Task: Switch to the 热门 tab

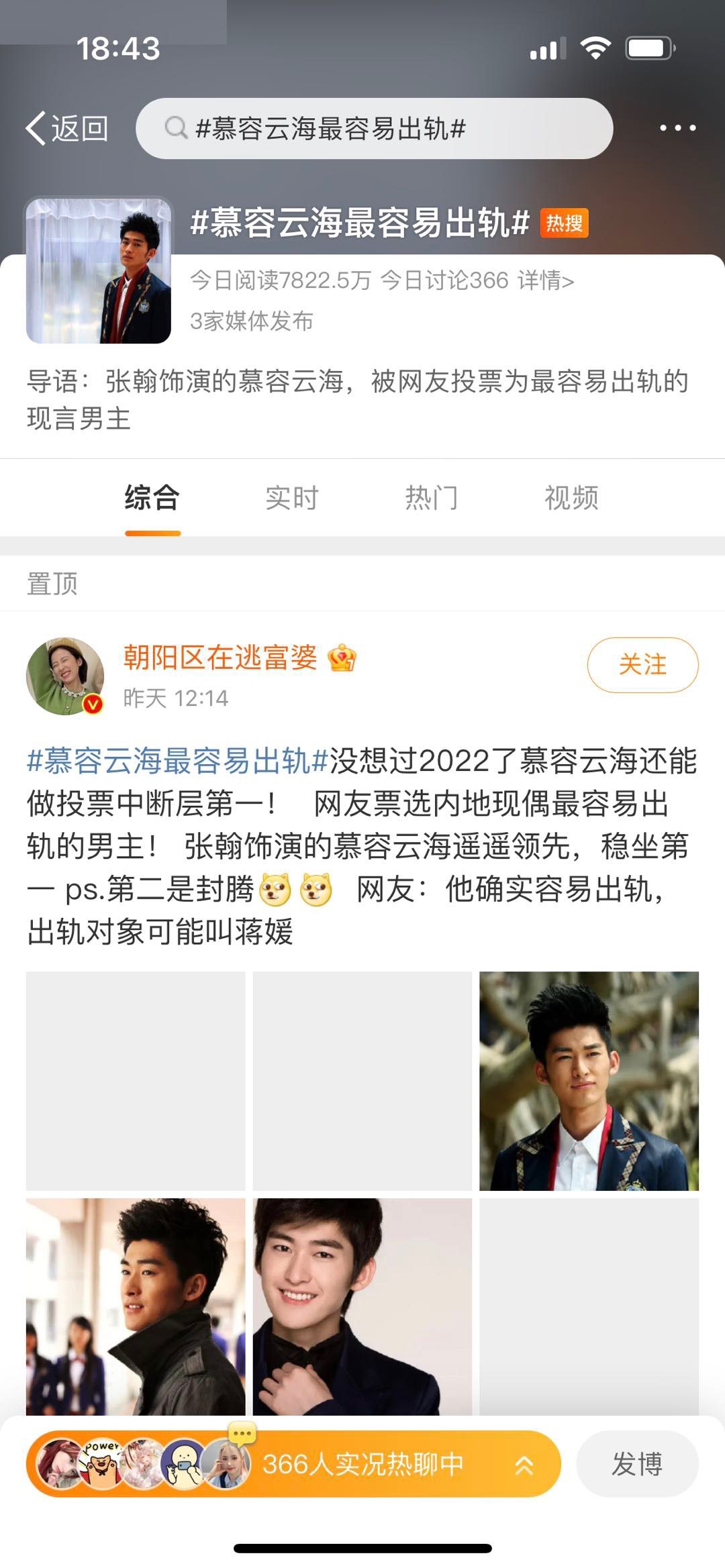Action: [432, 498]
